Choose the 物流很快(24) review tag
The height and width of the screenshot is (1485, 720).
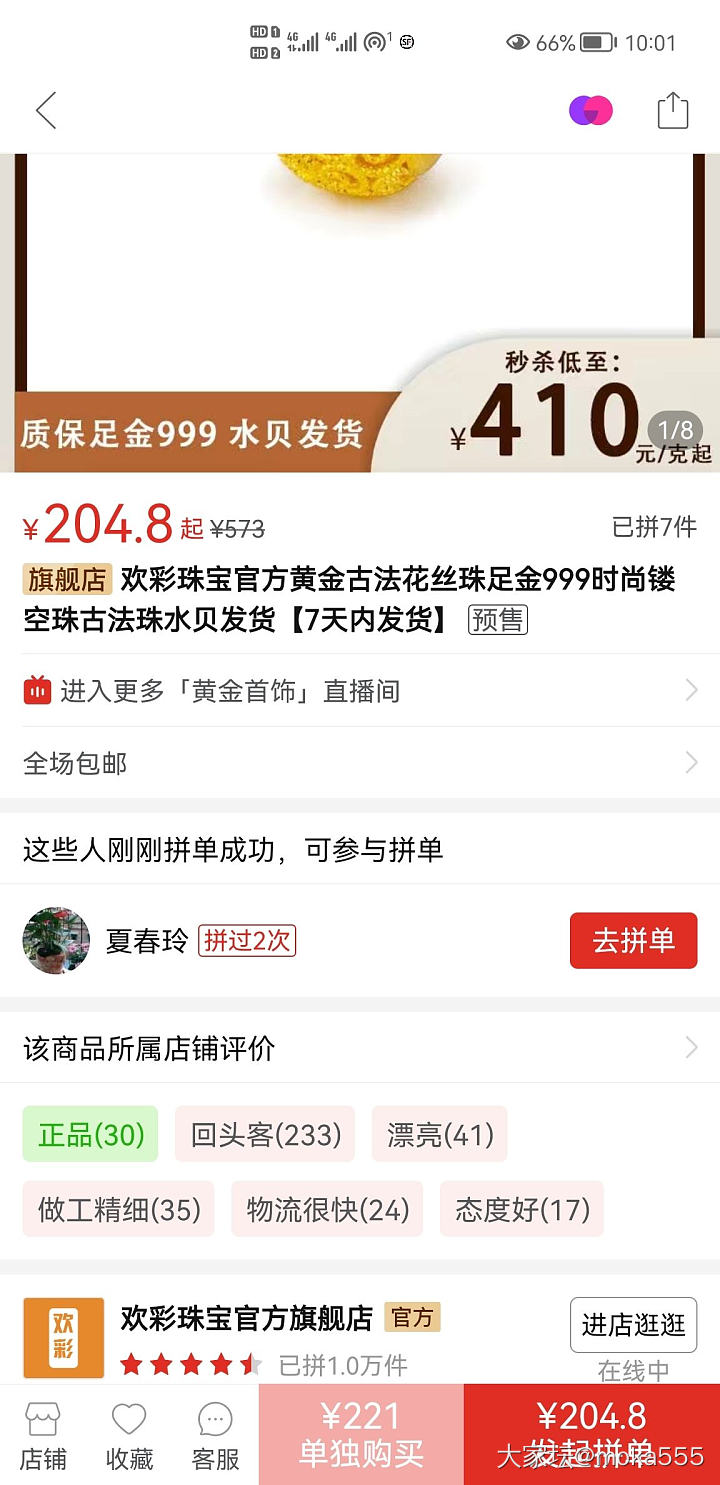click(x=327, y=1210)
